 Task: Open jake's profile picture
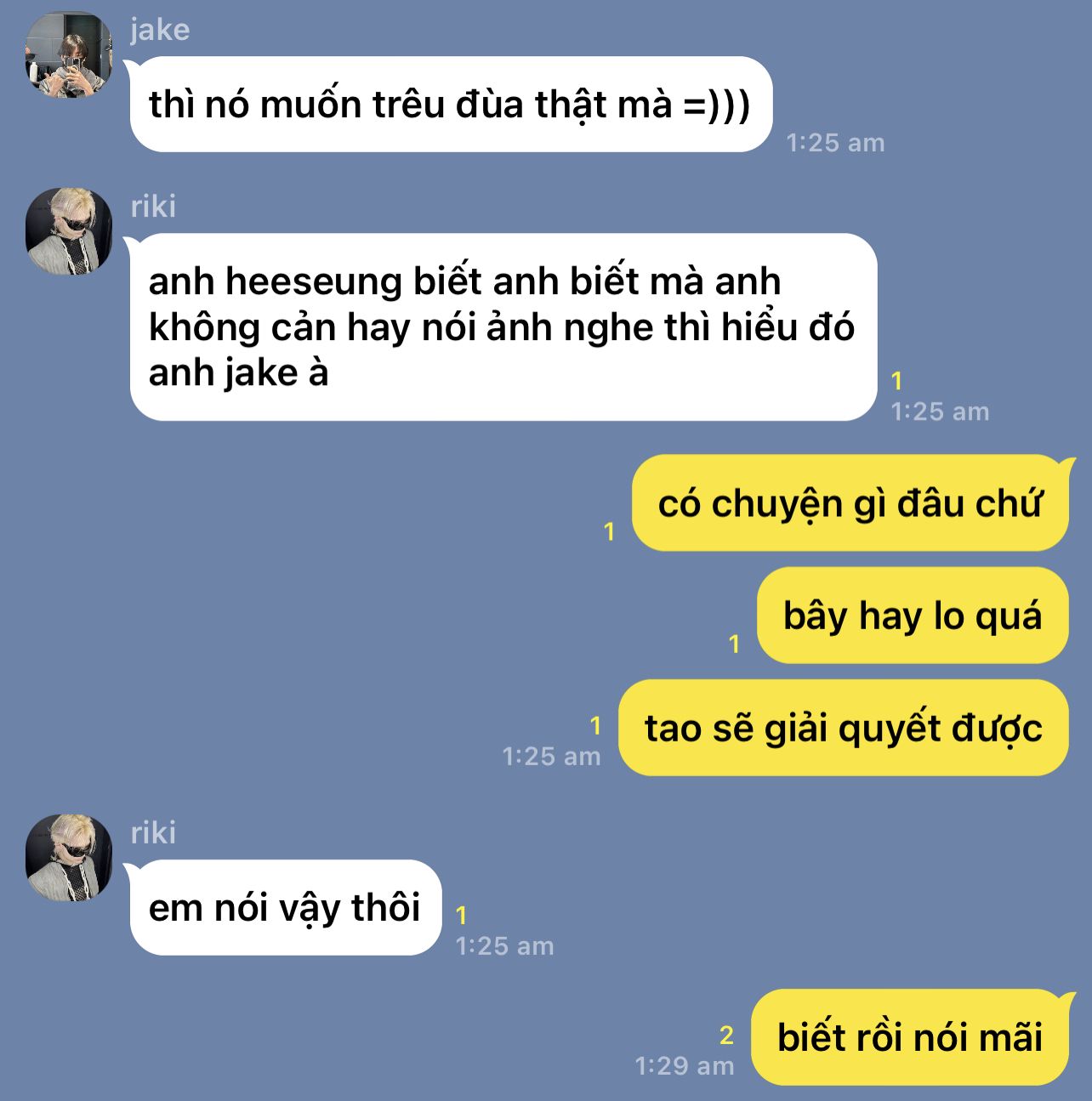click(69, 55)
